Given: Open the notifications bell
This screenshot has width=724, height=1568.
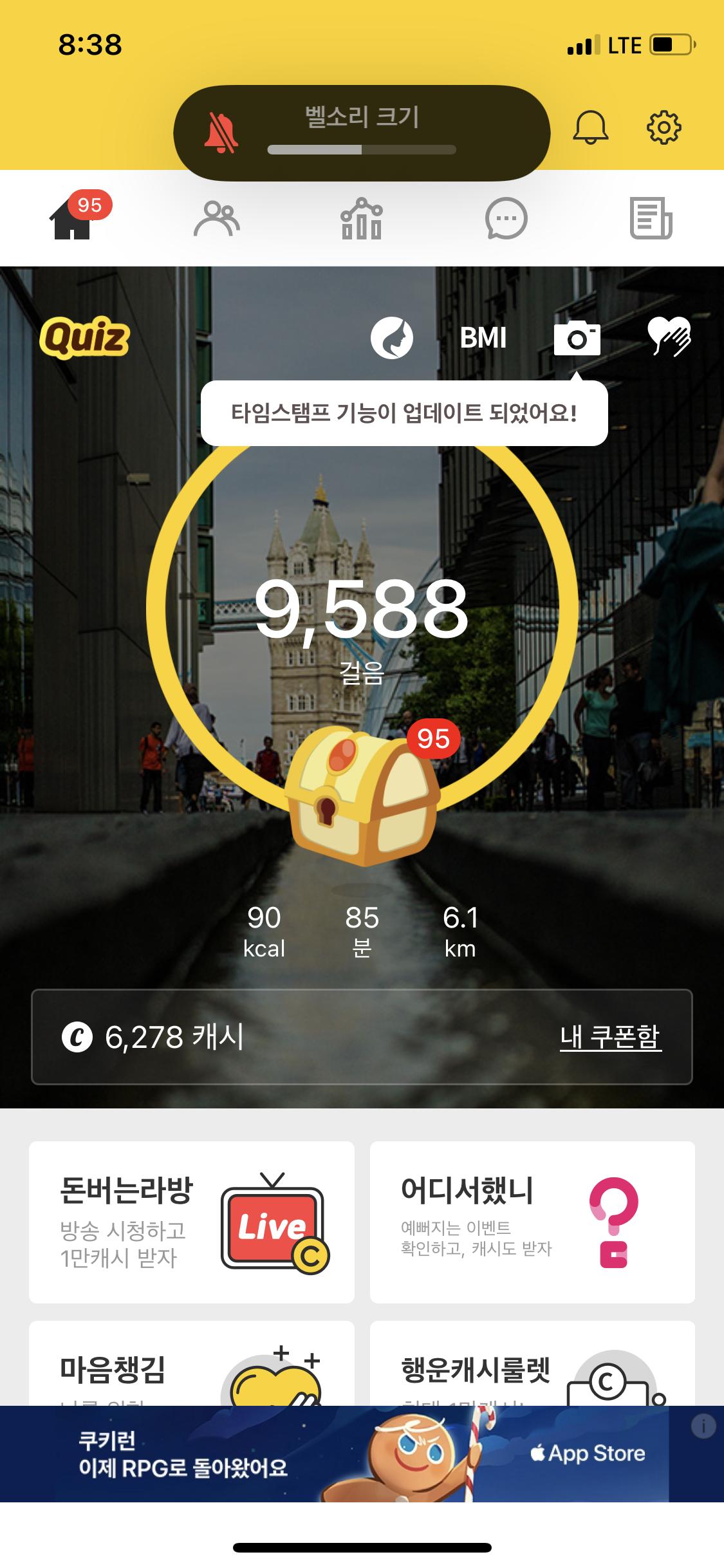Looking at the screenshot, I should 590,127.
